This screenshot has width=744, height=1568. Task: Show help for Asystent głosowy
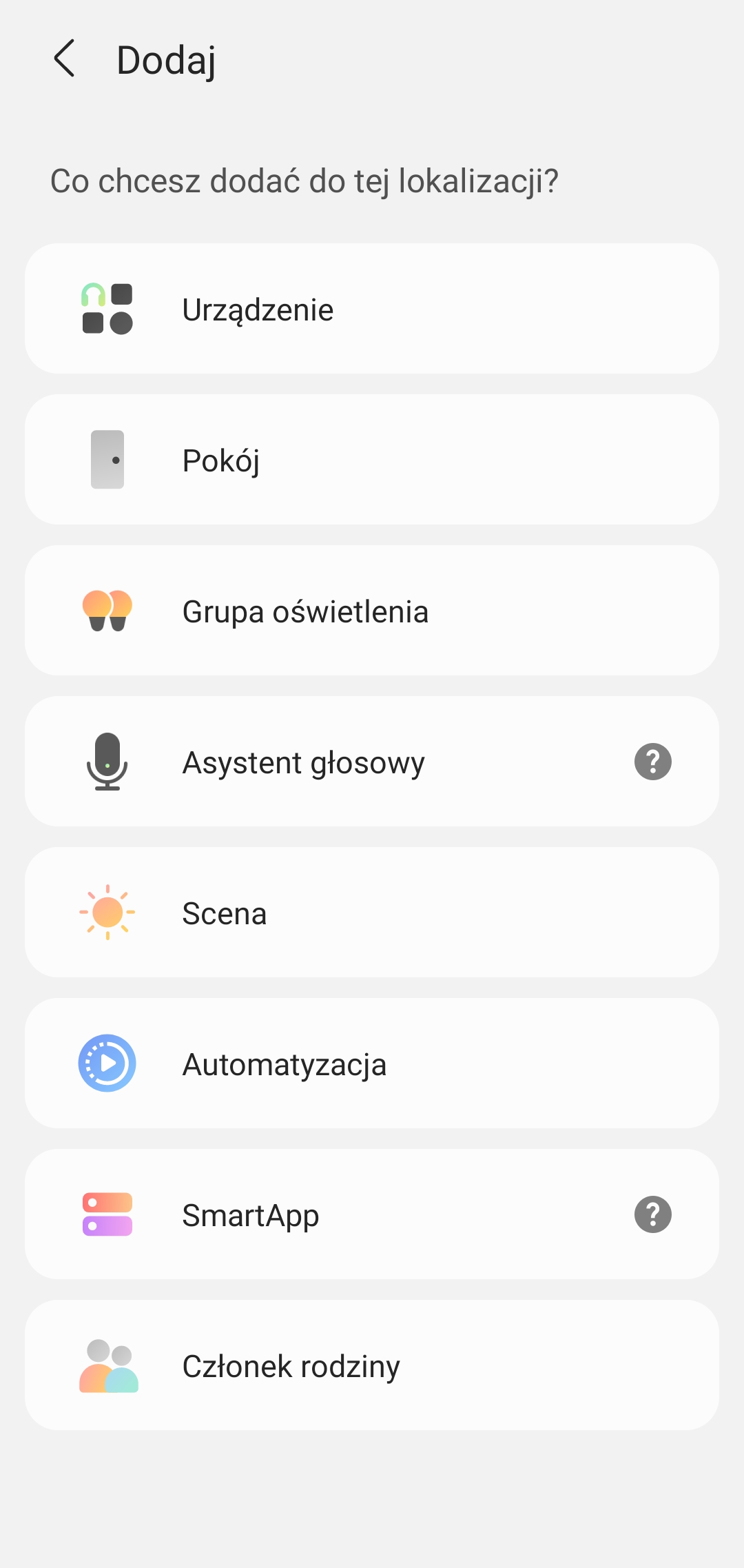(652, 762)
